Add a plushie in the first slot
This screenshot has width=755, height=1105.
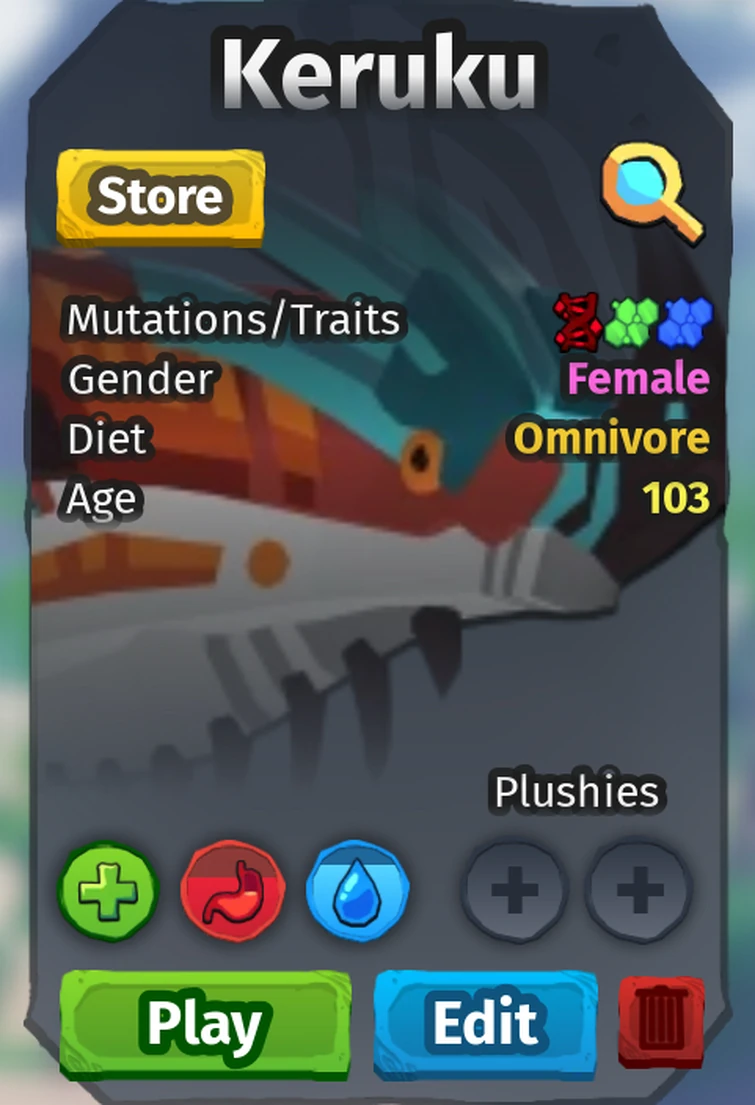tap(515, 888)
